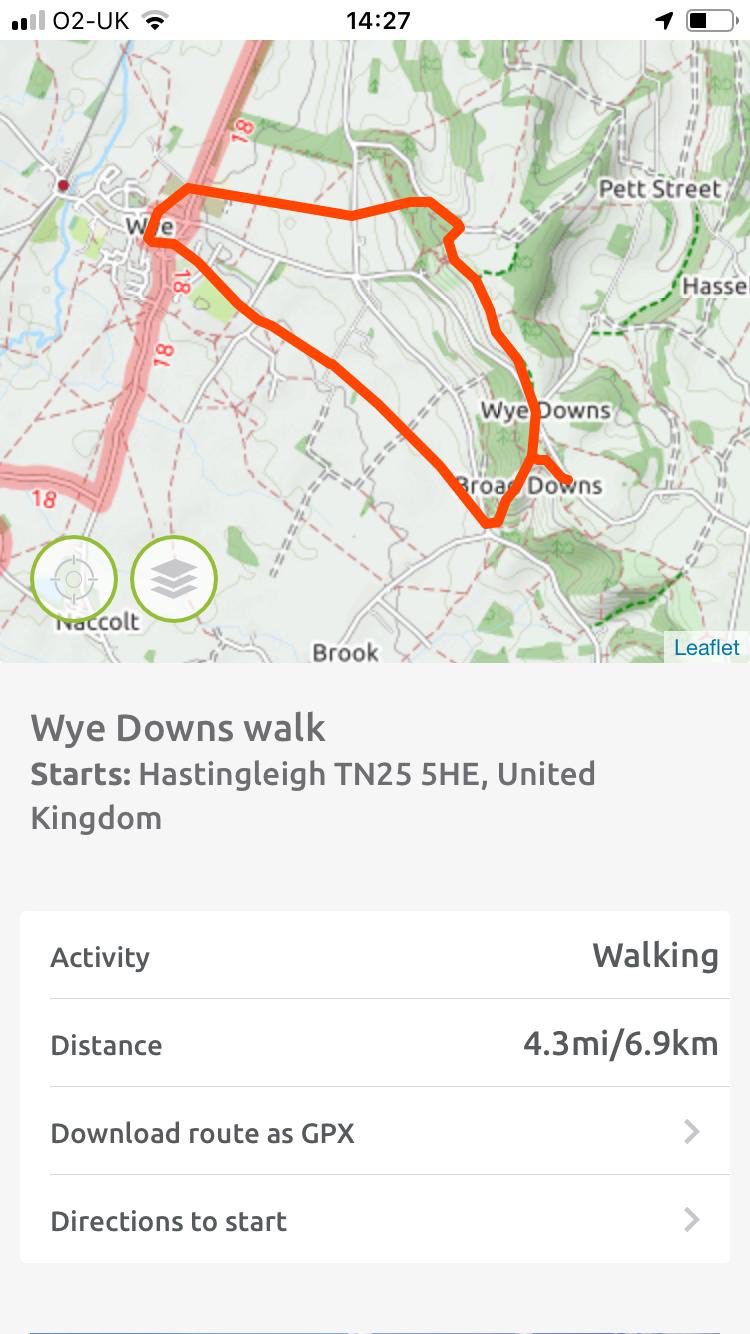The height and width of the screenshot is (1334, 750).
Task: Download route as GPX
Action: tap(375, 1133)
